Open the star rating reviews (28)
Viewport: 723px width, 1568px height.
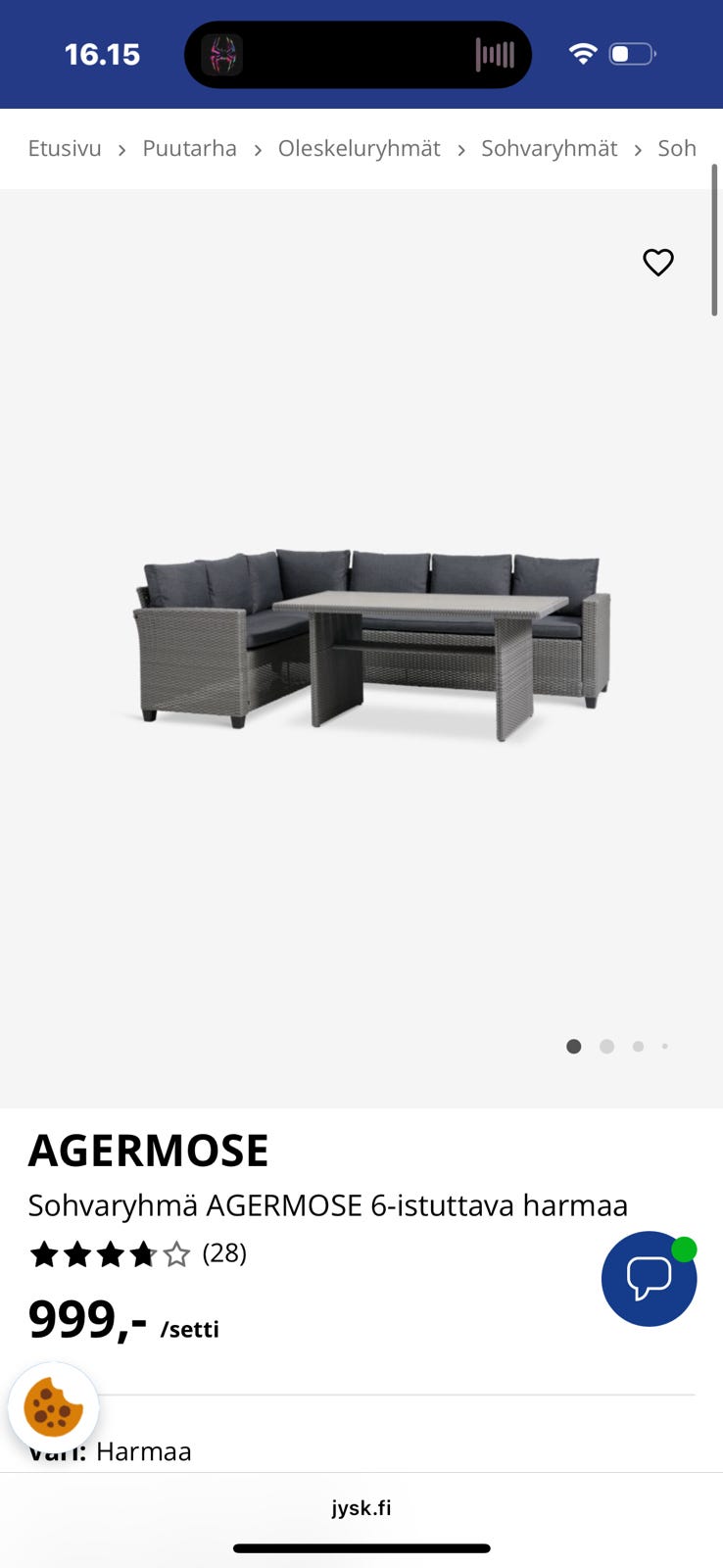pos(138,1253)
